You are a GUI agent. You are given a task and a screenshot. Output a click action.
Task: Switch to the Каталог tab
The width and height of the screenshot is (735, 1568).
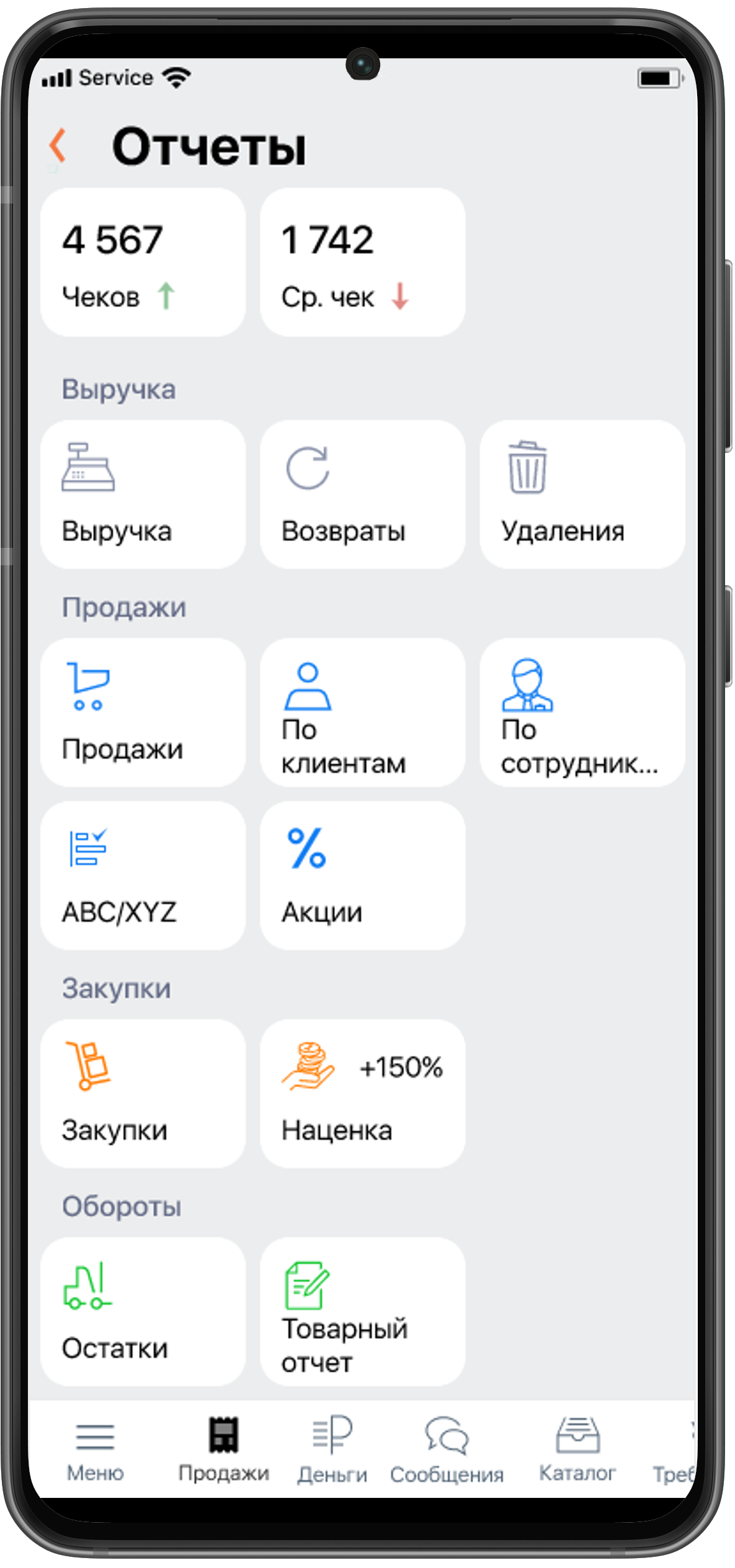577,1450
